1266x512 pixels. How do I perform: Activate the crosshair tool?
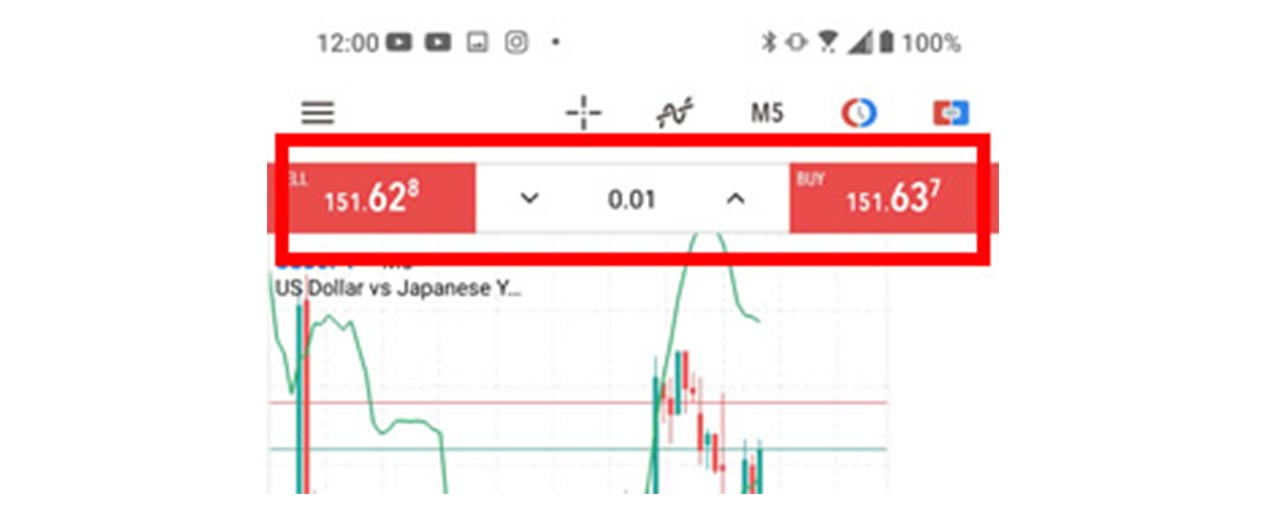coord(583,114)
